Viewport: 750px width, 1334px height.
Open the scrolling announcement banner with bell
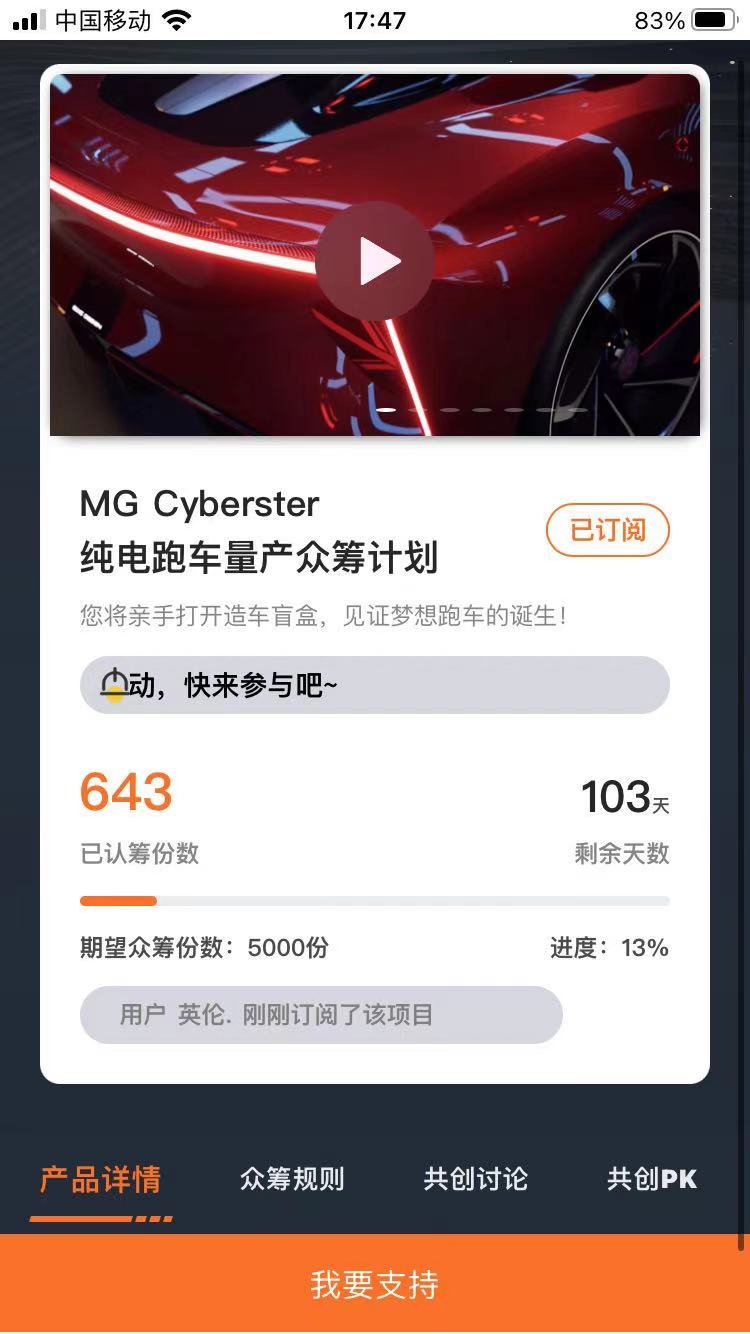pyautogui.click(x=375, y=685)
